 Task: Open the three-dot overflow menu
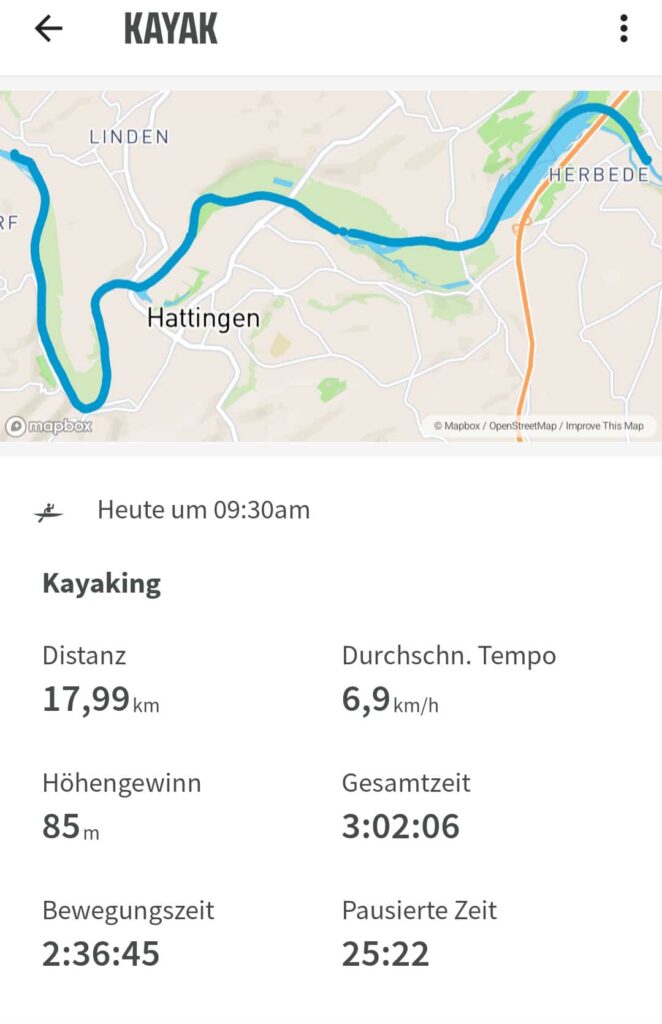623,29
